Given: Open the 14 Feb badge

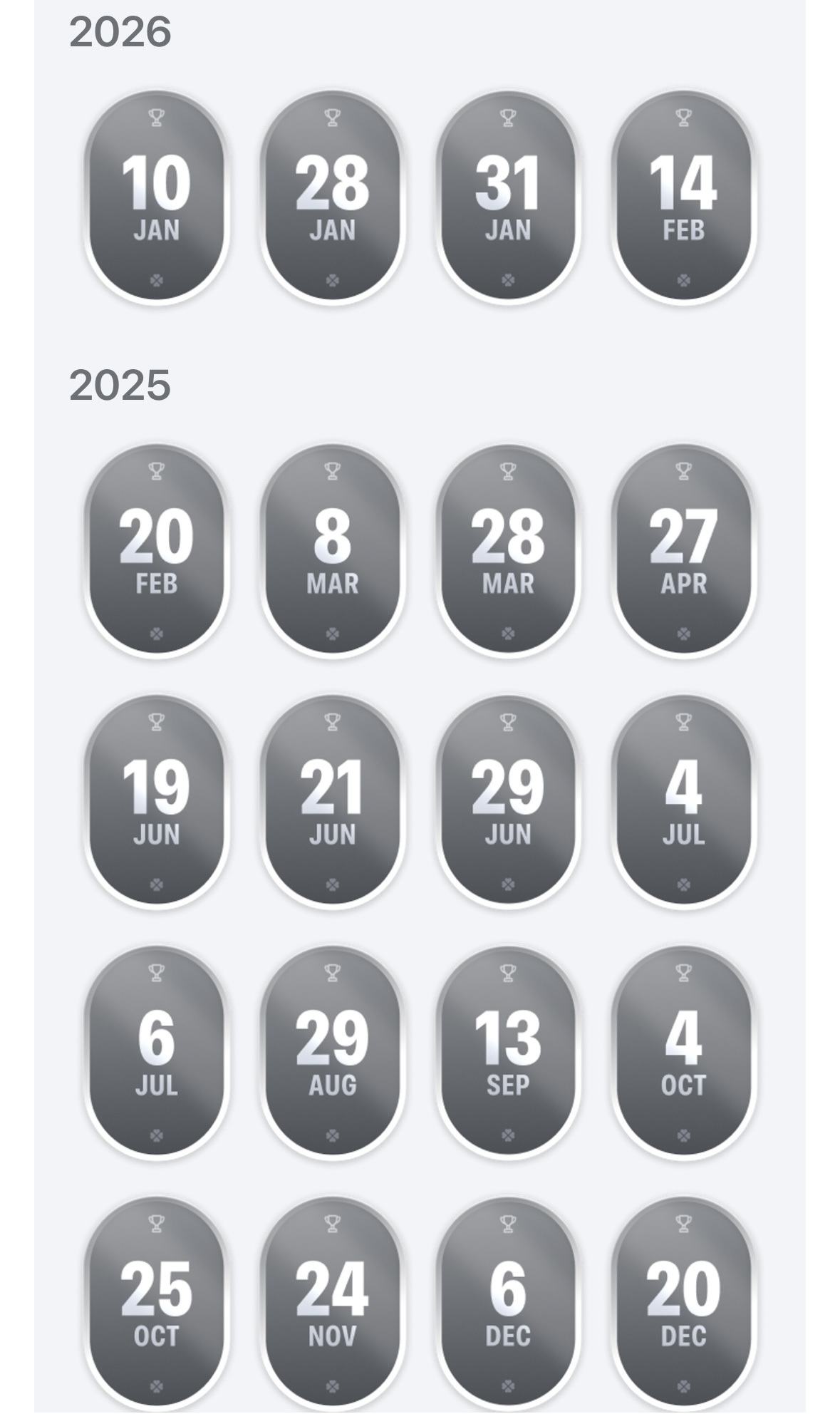Looking at the screenshot, I should [683, 197].
